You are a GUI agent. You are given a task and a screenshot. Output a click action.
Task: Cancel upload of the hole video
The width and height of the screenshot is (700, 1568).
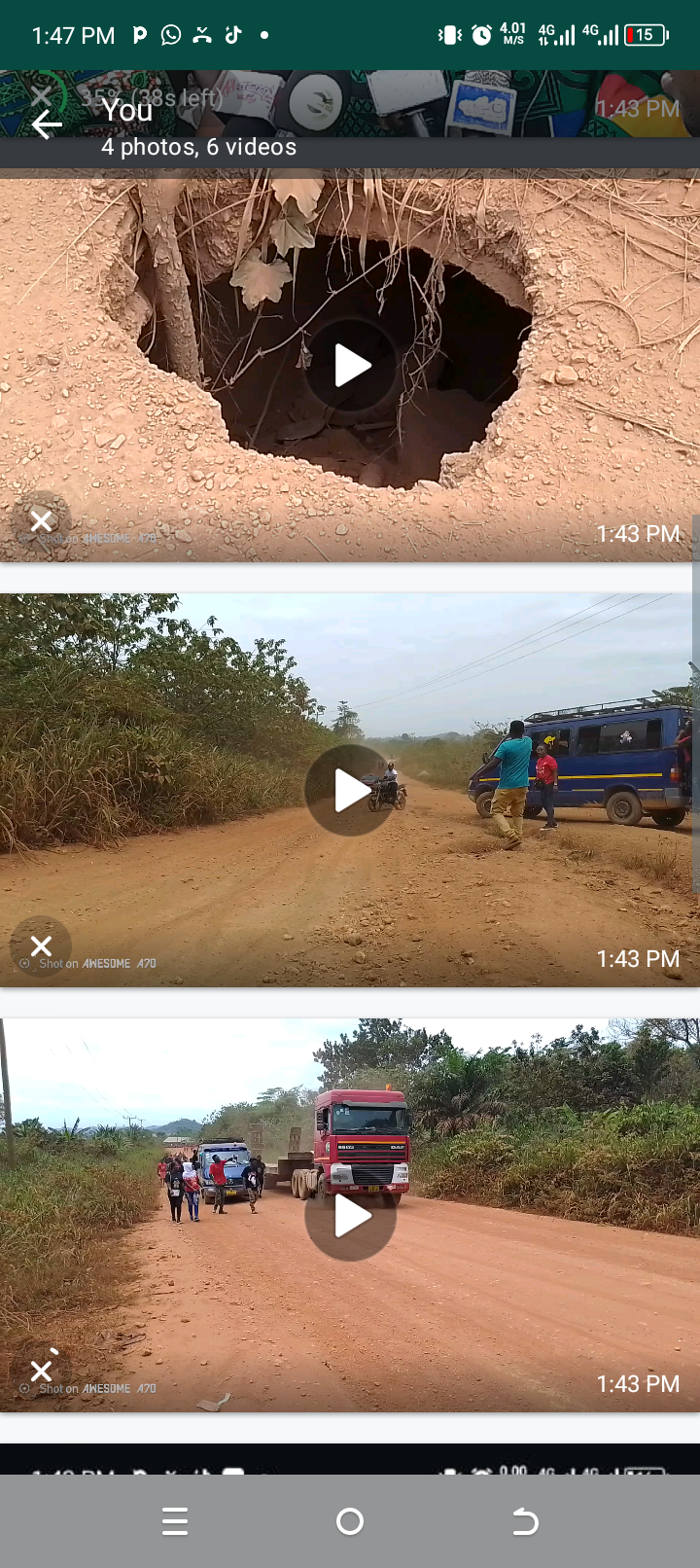tap(41, 521)
